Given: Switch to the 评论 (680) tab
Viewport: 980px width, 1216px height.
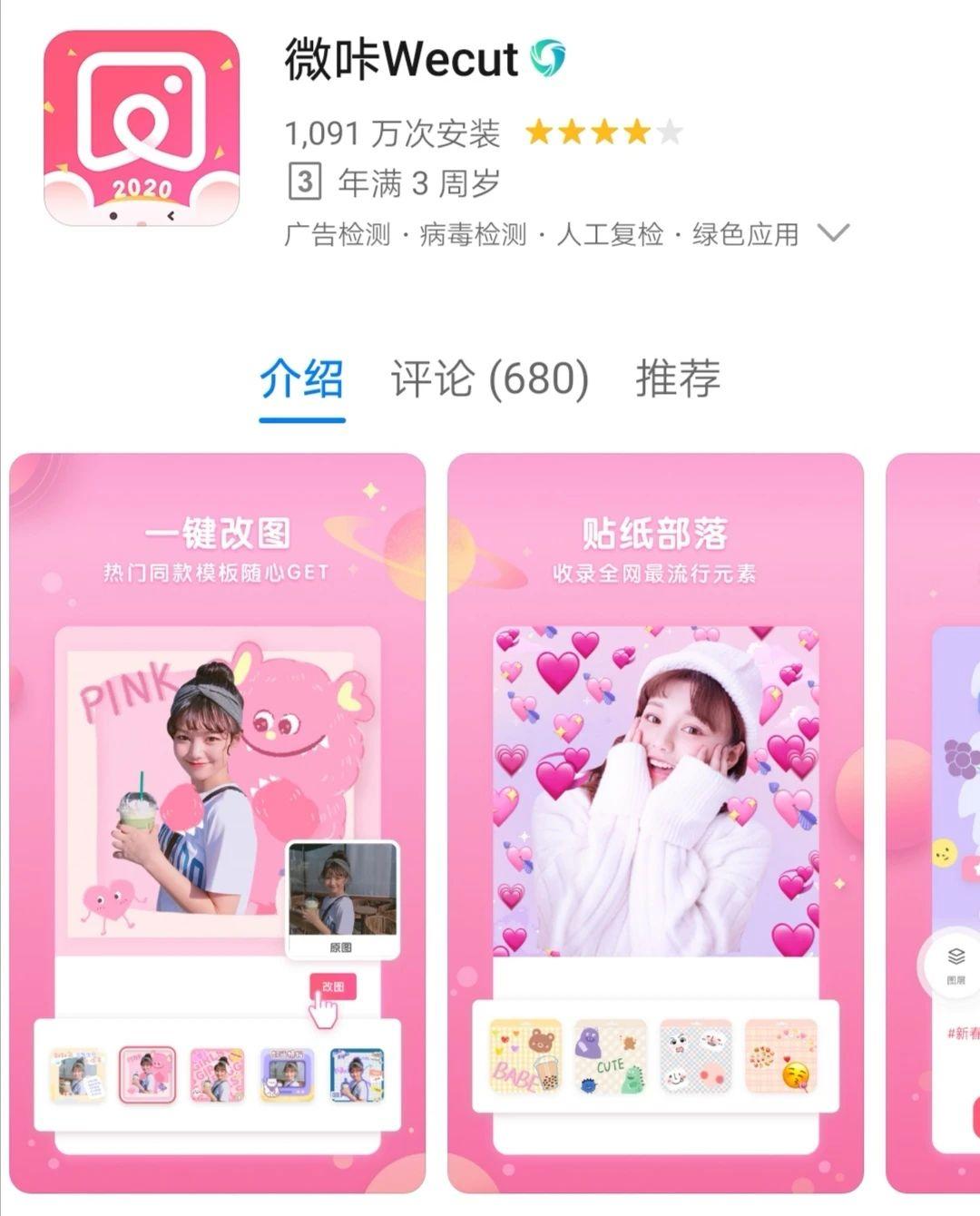Looking at the screenshot, I should (489, 378).
